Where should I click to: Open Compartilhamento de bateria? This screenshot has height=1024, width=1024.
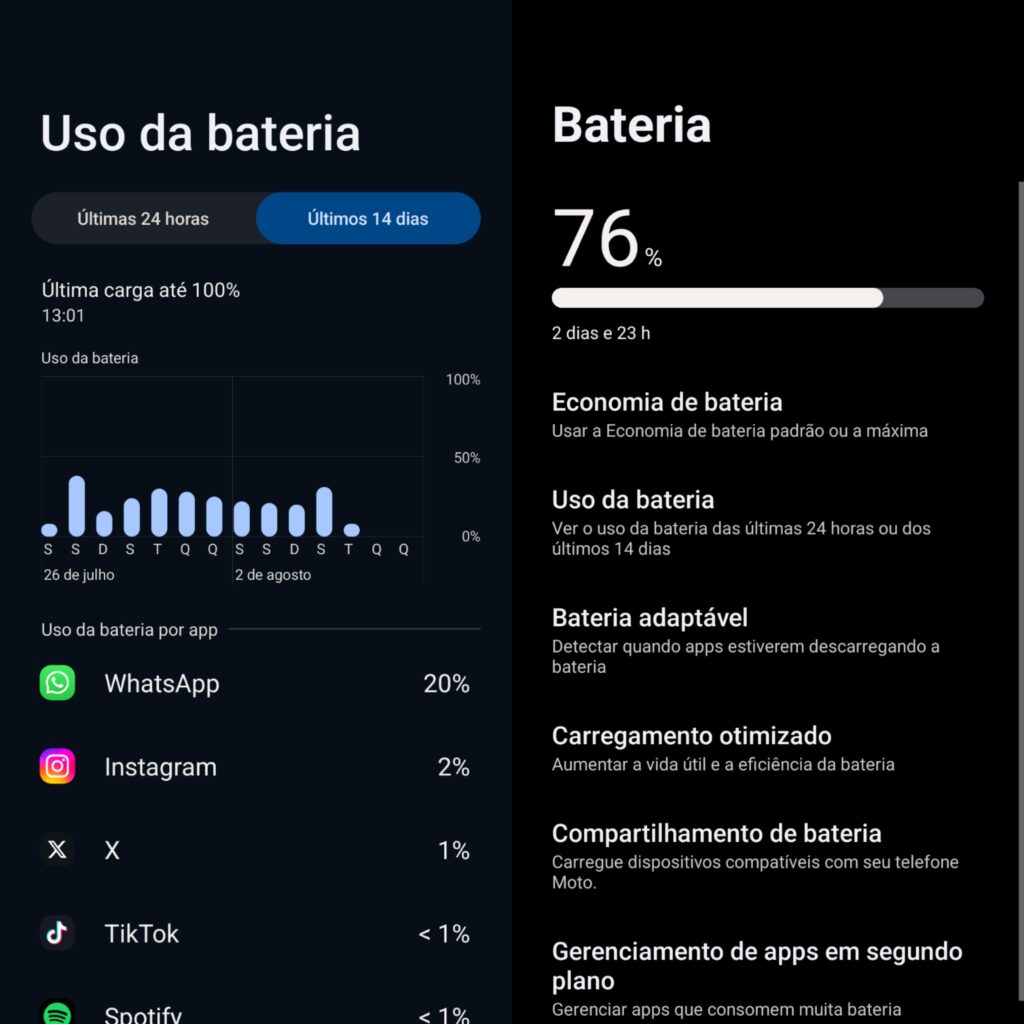[740, 855]
